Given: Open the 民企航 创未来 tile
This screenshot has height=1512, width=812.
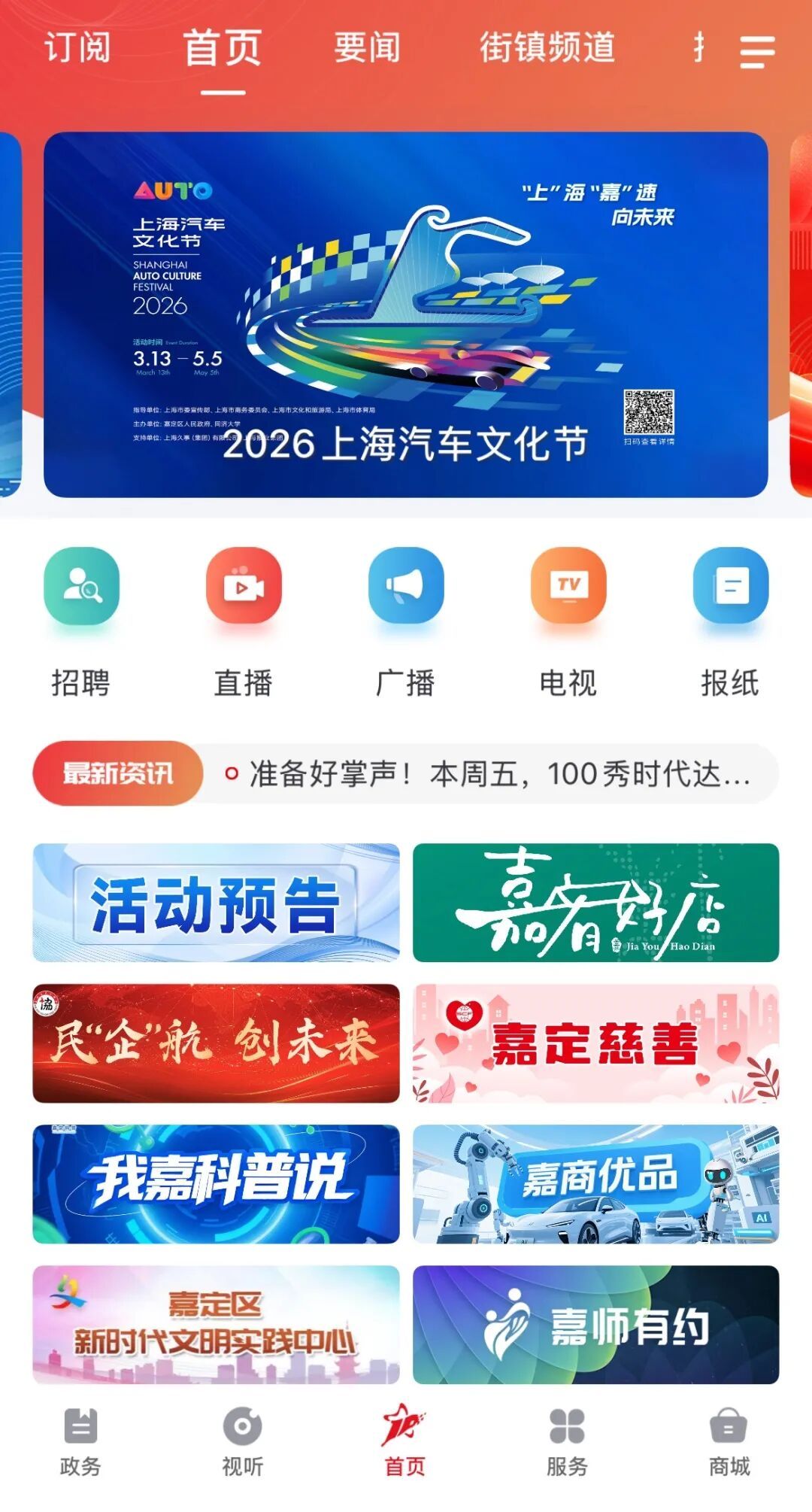Looking at the screenshot, I should [216, 1043].
